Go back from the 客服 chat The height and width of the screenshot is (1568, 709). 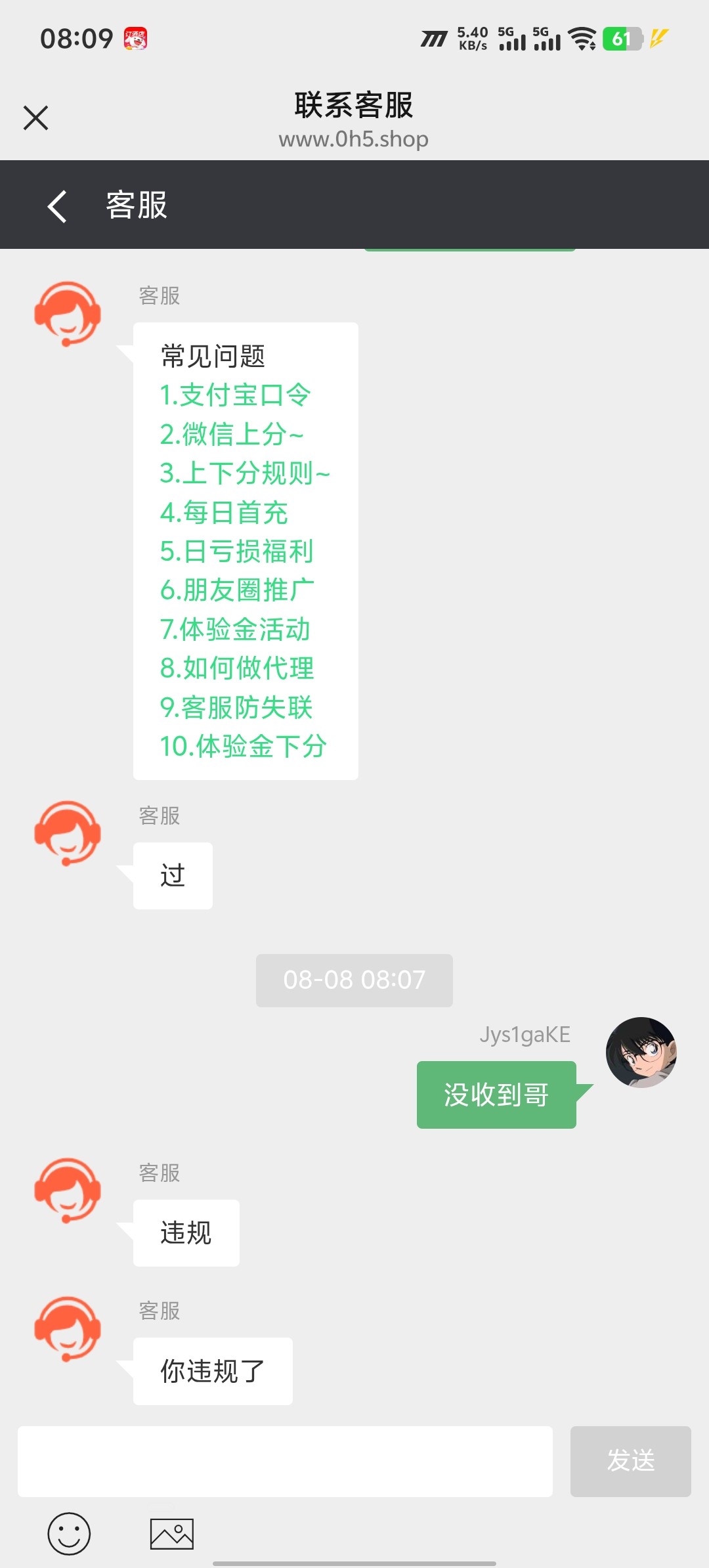coord(58,206)
